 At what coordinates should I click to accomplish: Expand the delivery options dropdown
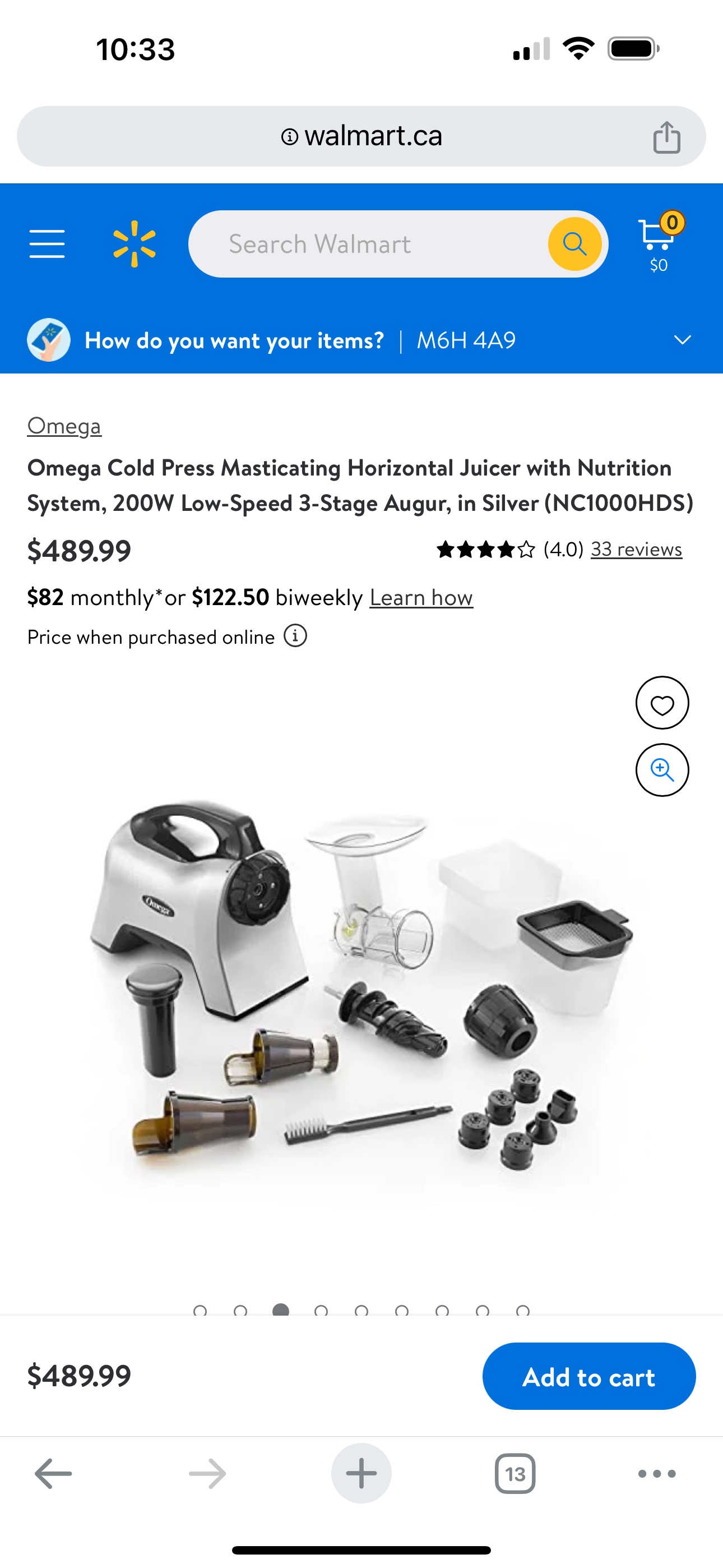click(682, 340)
